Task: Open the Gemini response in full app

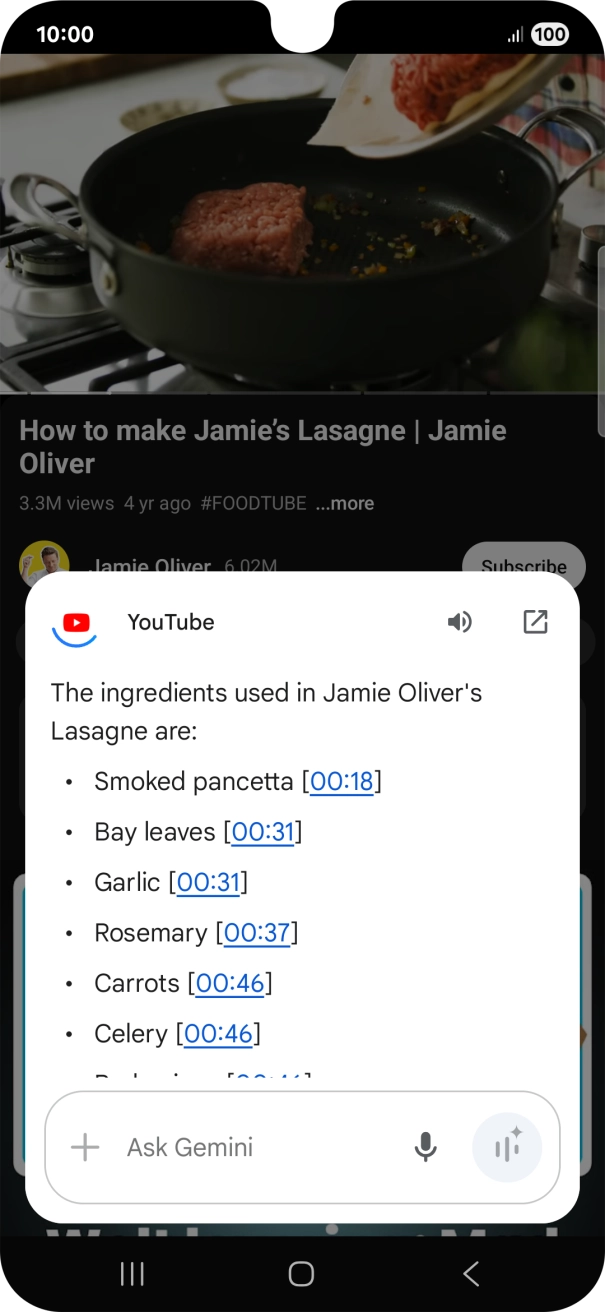Action: [536, 622]
